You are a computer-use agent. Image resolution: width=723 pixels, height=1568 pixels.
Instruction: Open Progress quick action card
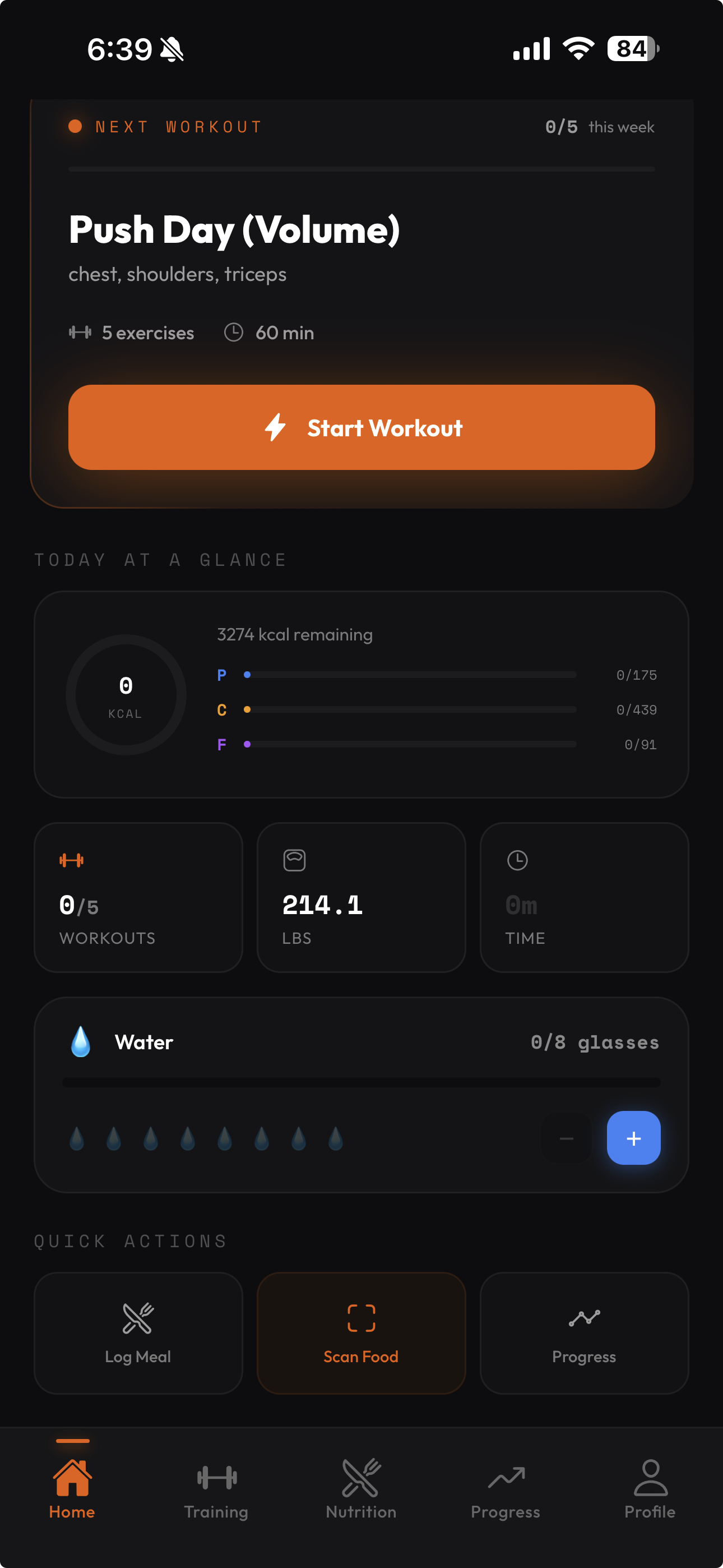[x=583, y=1332]
